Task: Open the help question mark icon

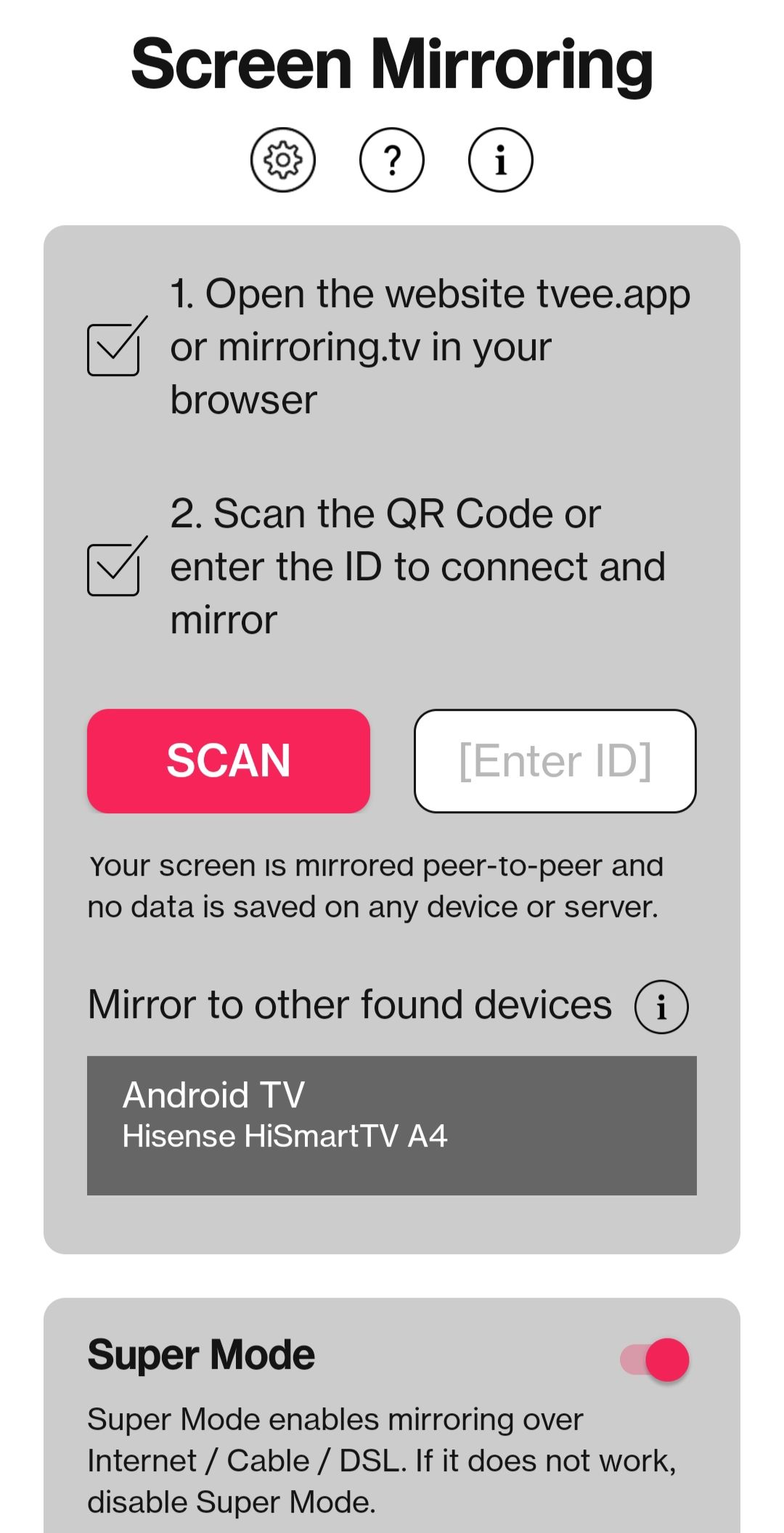Action: [x=392, y=160]
